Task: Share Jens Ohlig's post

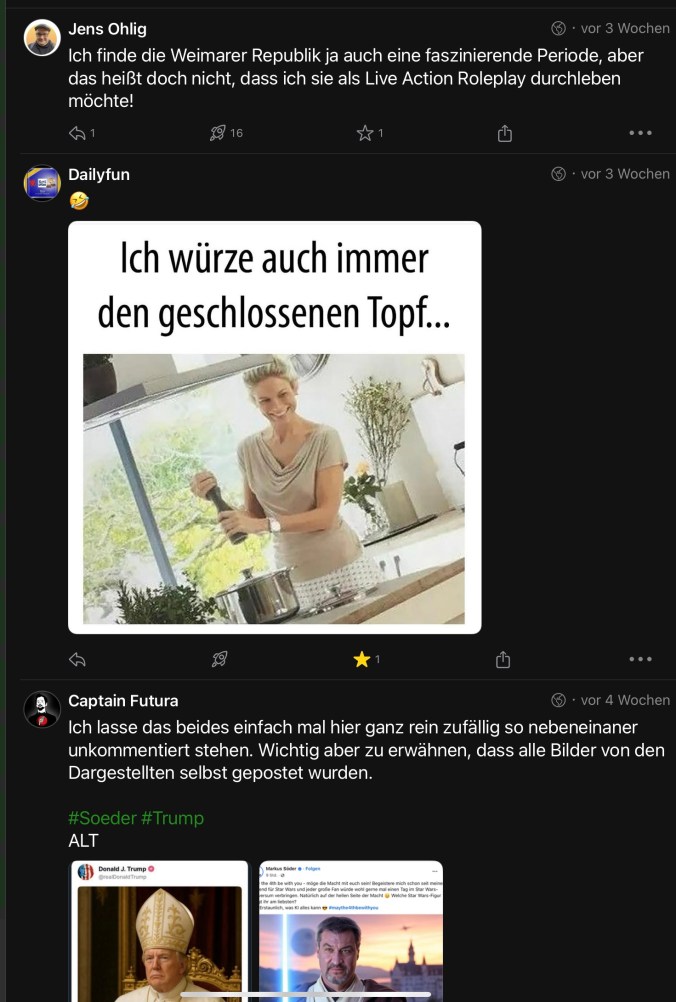Action: click(x=505, y=133)
